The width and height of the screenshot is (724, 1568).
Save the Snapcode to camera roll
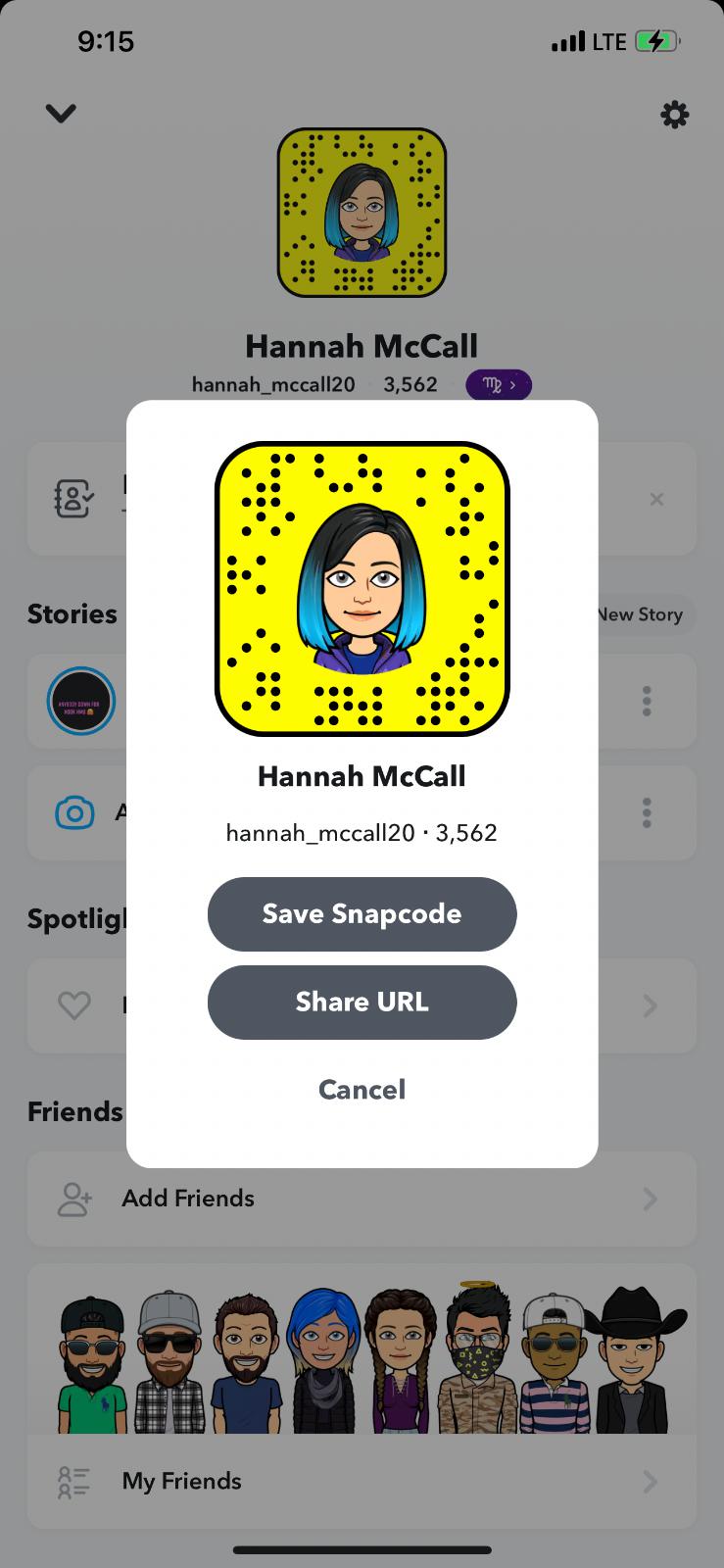coord(362,913)
